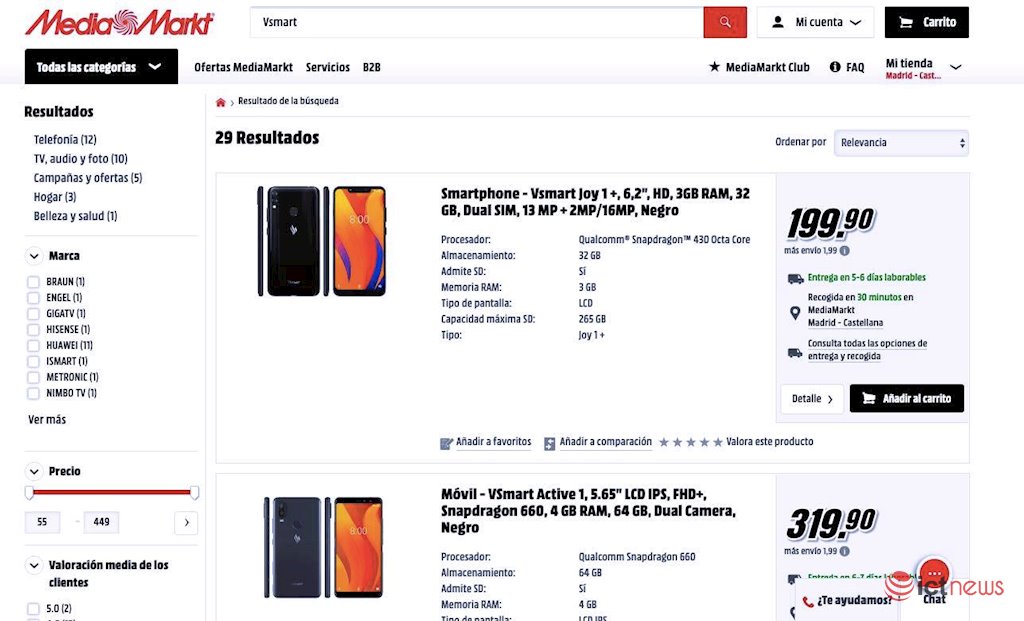Open MediaMarkt Club
Screen dimensions: 1024x621
759,67
